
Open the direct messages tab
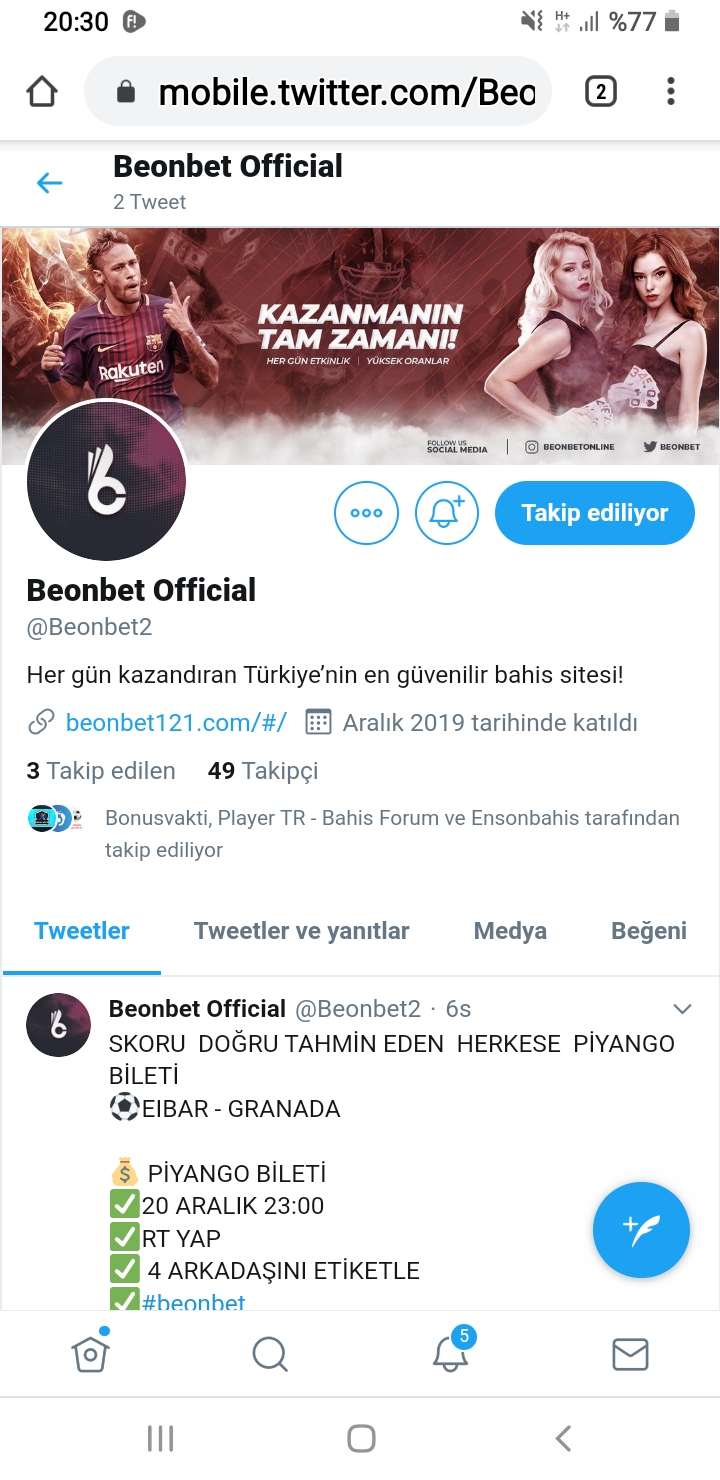pyautogui.click(x=630, y=1355)
